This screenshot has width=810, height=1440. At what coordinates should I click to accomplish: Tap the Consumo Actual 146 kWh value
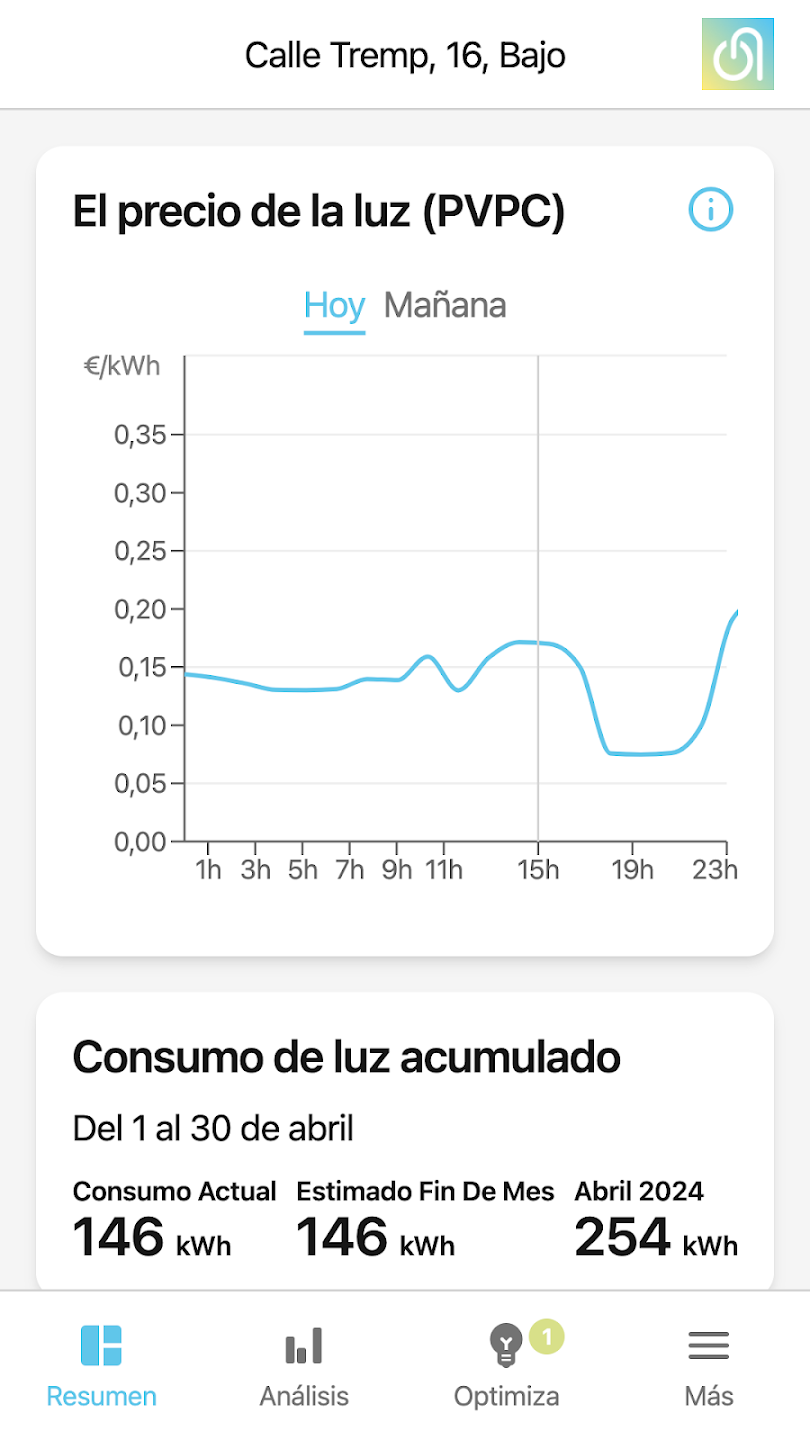pos(150,1236)
